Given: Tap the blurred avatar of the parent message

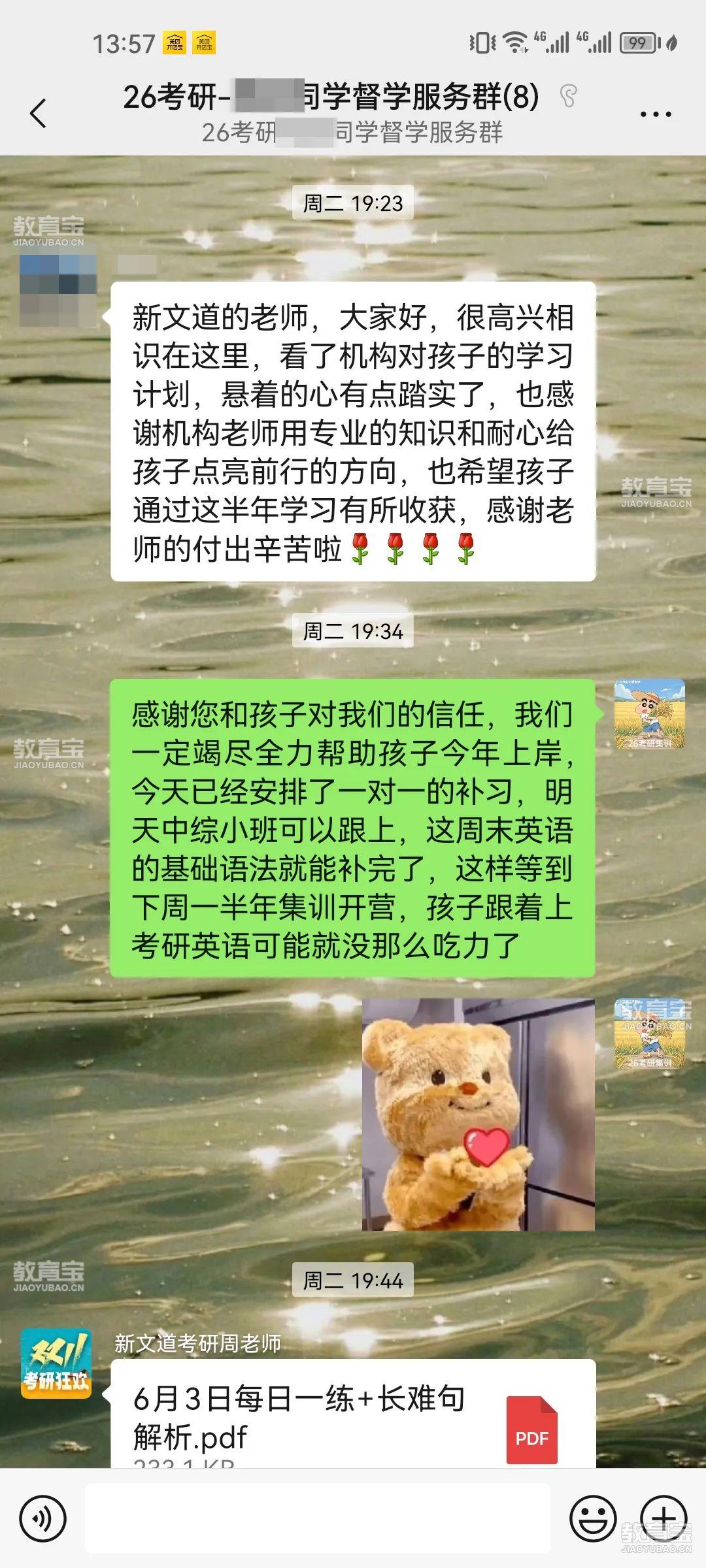Looking at the screenshot, I should pyautogui.click(x=58, y=291).
